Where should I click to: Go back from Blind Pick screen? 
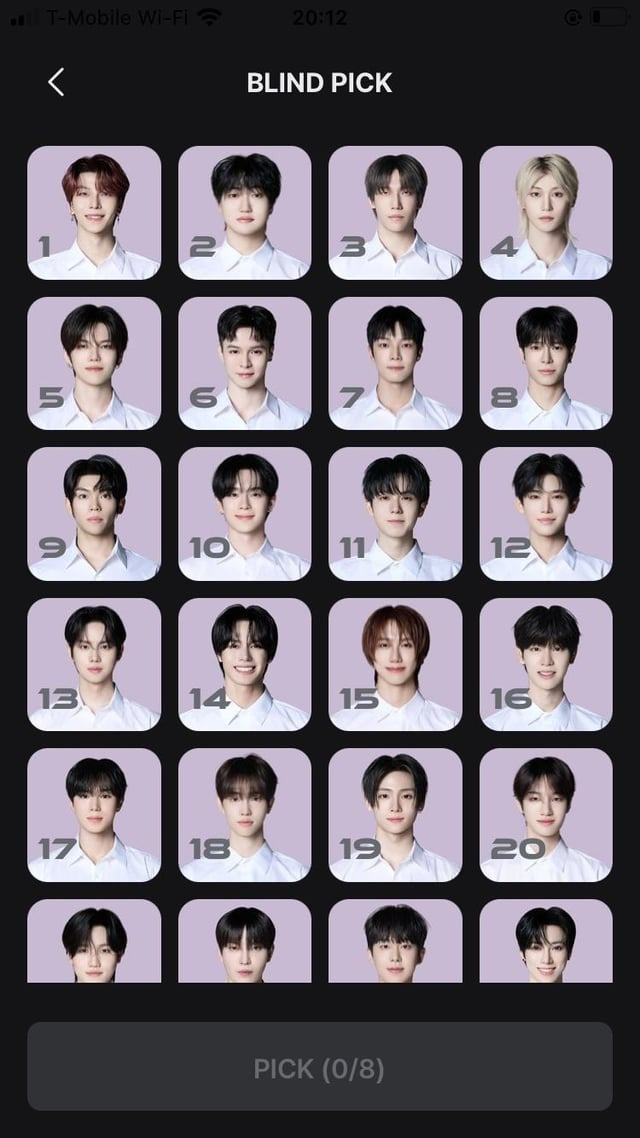(x=56, y=82)
